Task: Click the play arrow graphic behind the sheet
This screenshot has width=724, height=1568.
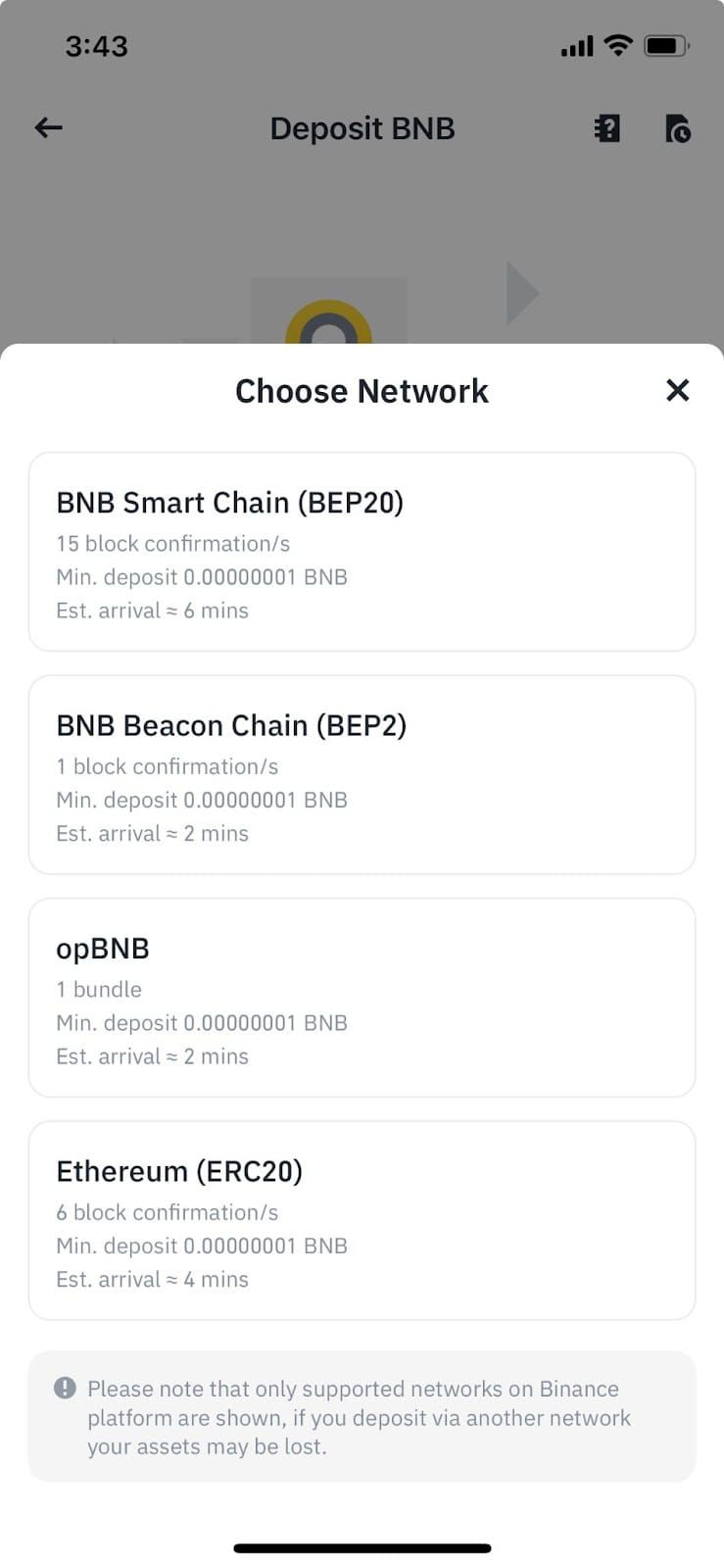Action: tap(521, 292)
